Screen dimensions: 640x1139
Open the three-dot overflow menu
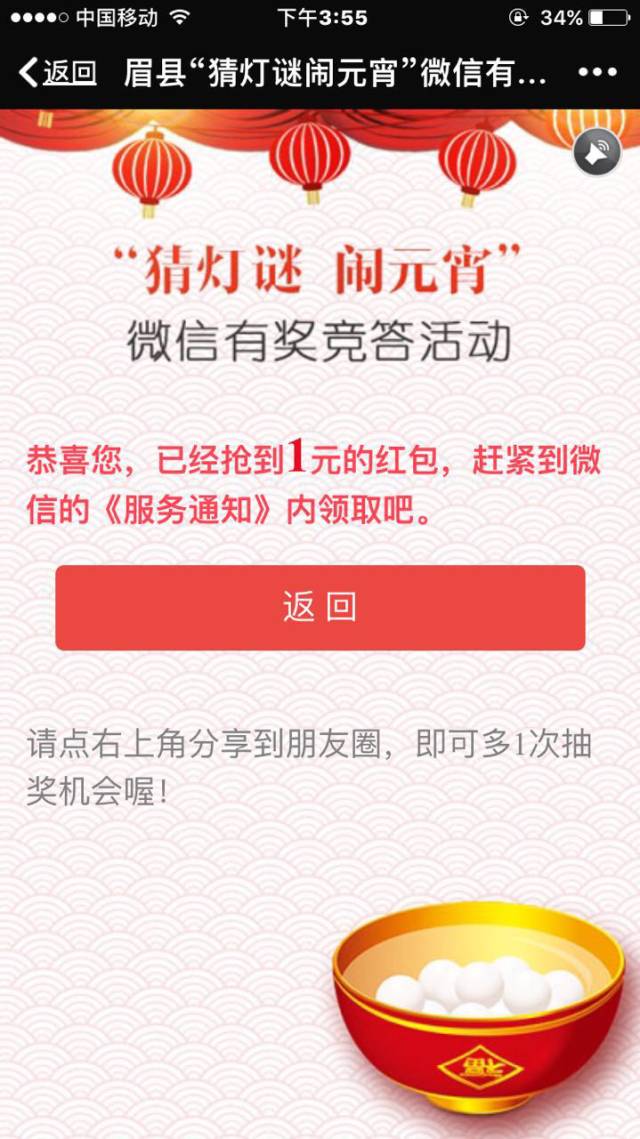597,73
